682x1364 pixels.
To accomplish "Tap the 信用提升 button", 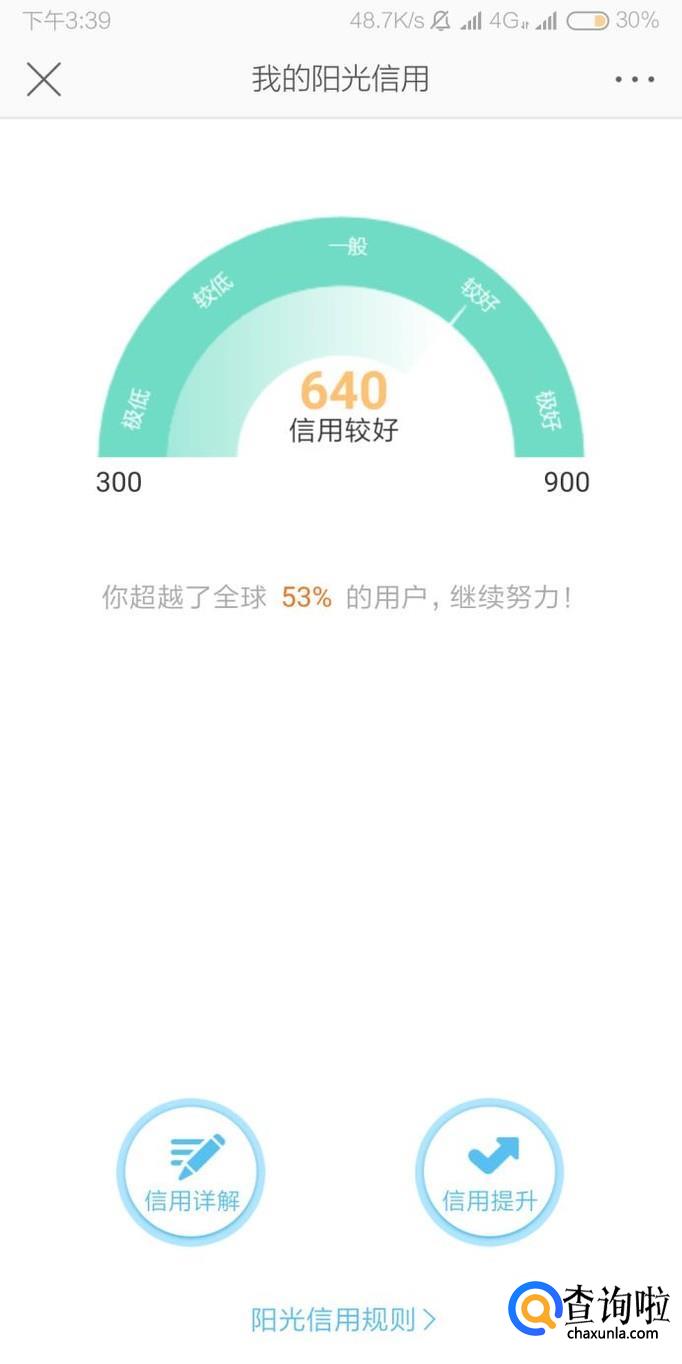I will 489,1172.
